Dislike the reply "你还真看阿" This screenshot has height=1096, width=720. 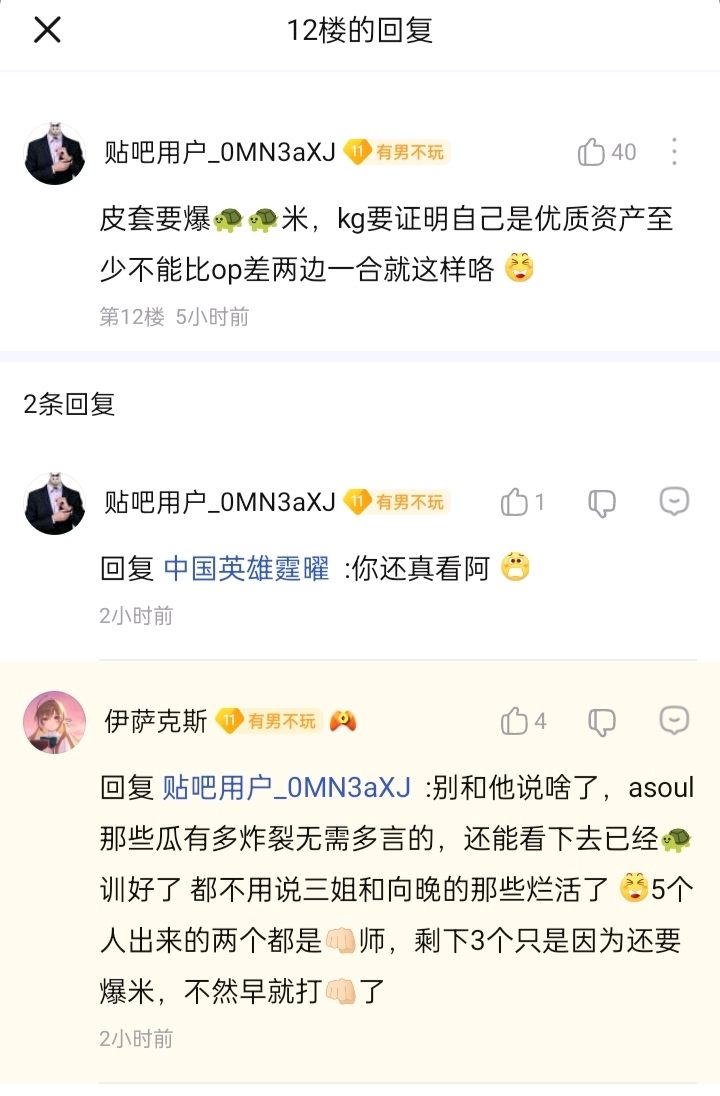pyautogui.click(x=602, y=502)
